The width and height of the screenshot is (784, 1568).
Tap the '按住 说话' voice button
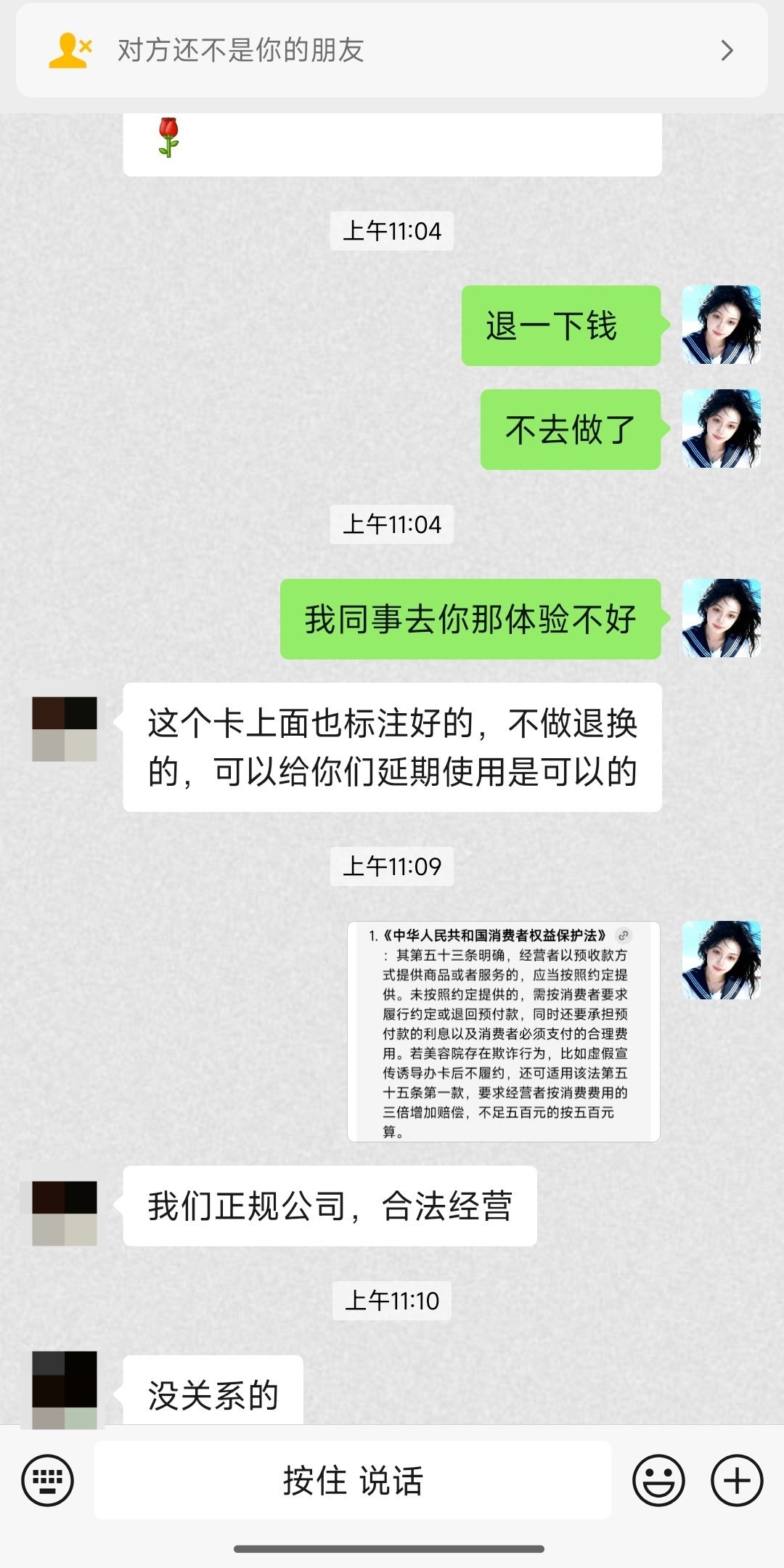(x=353, y=1480)
